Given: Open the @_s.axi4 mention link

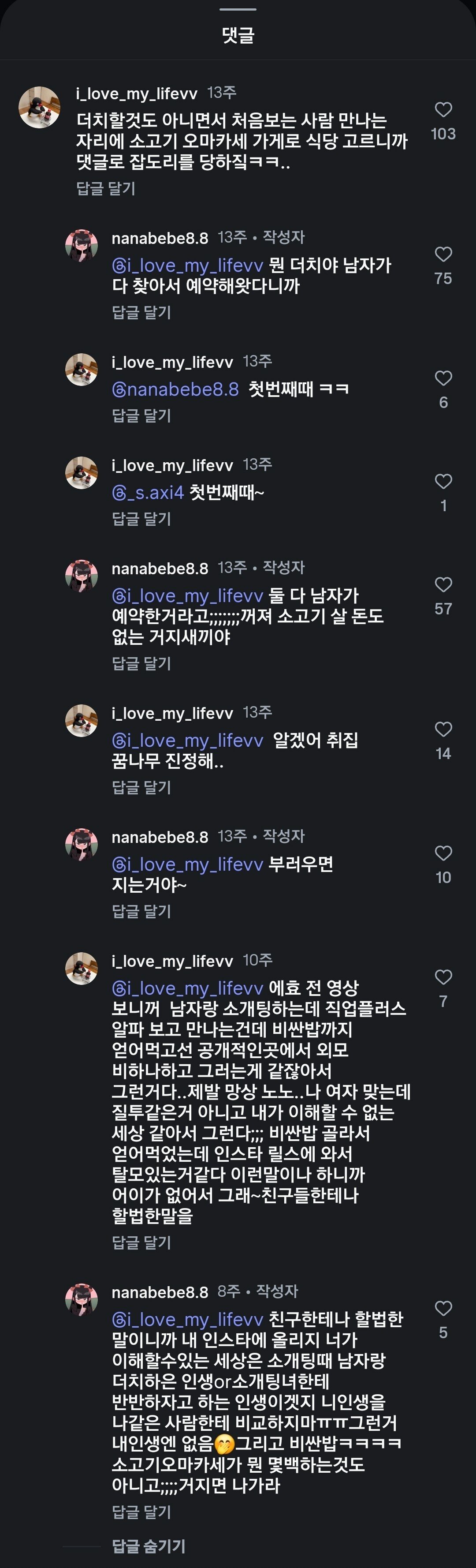Looking at the screenshot, I should pos(148,492).
